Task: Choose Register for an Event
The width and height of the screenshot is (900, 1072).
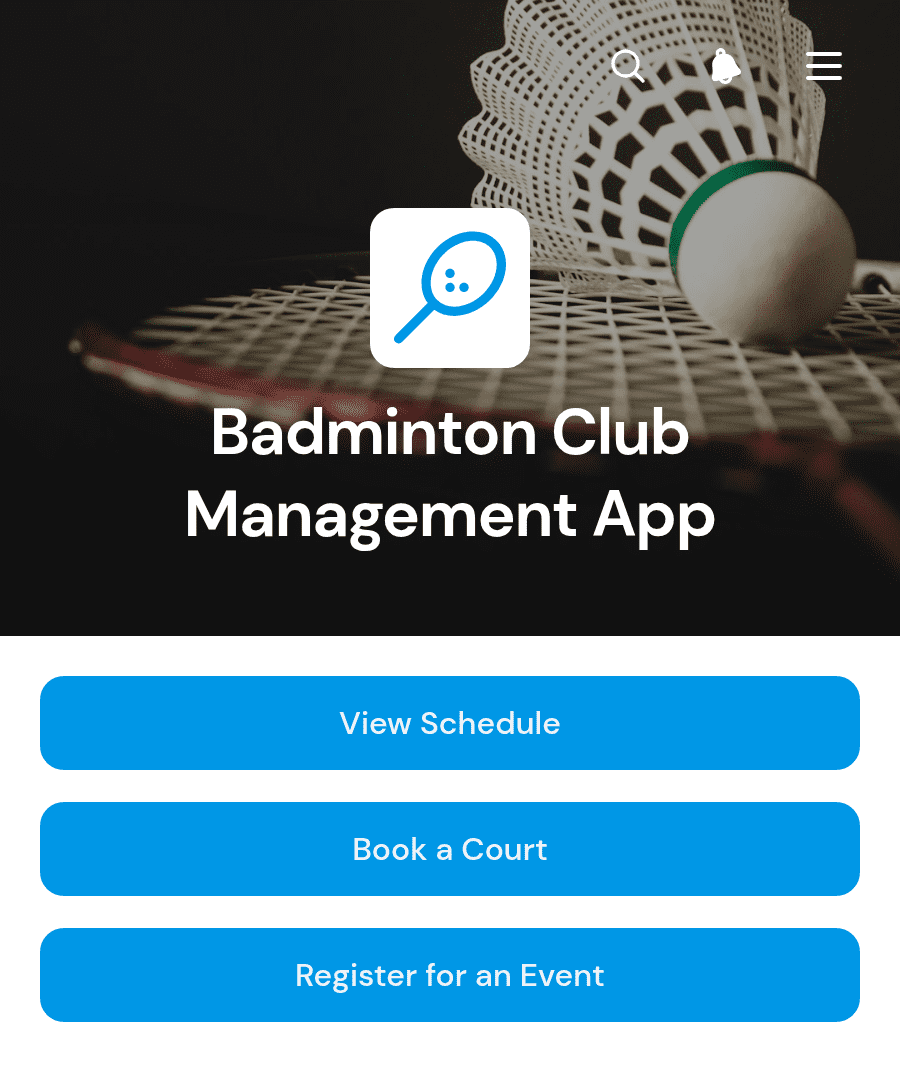Action: pyautogui.click(x=450, y=974)
